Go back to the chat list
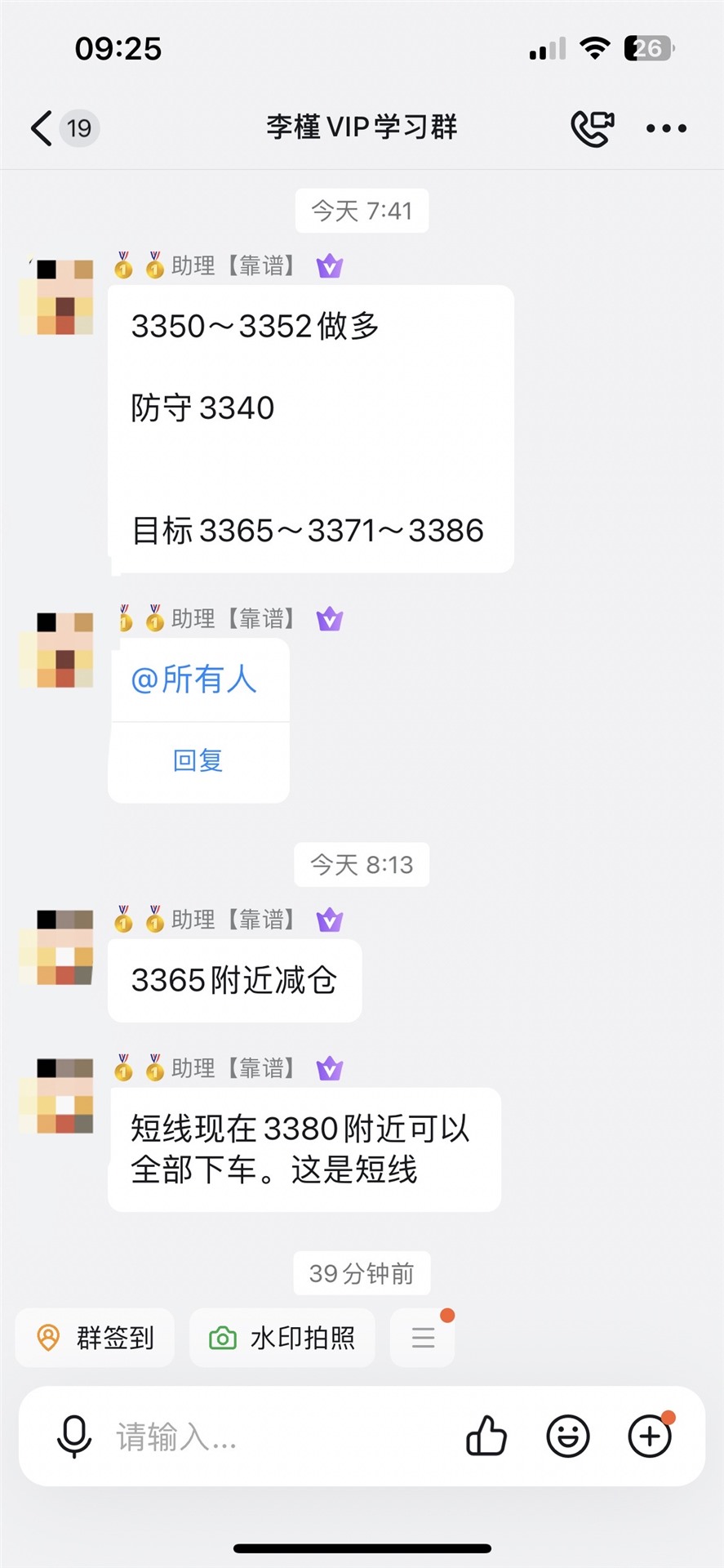 point(42,128)
